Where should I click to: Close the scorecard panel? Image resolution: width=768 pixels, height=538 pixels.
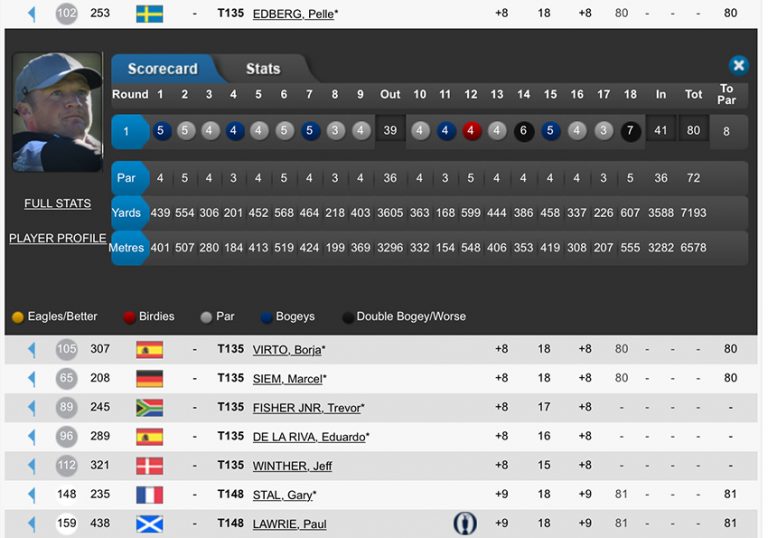738,65
